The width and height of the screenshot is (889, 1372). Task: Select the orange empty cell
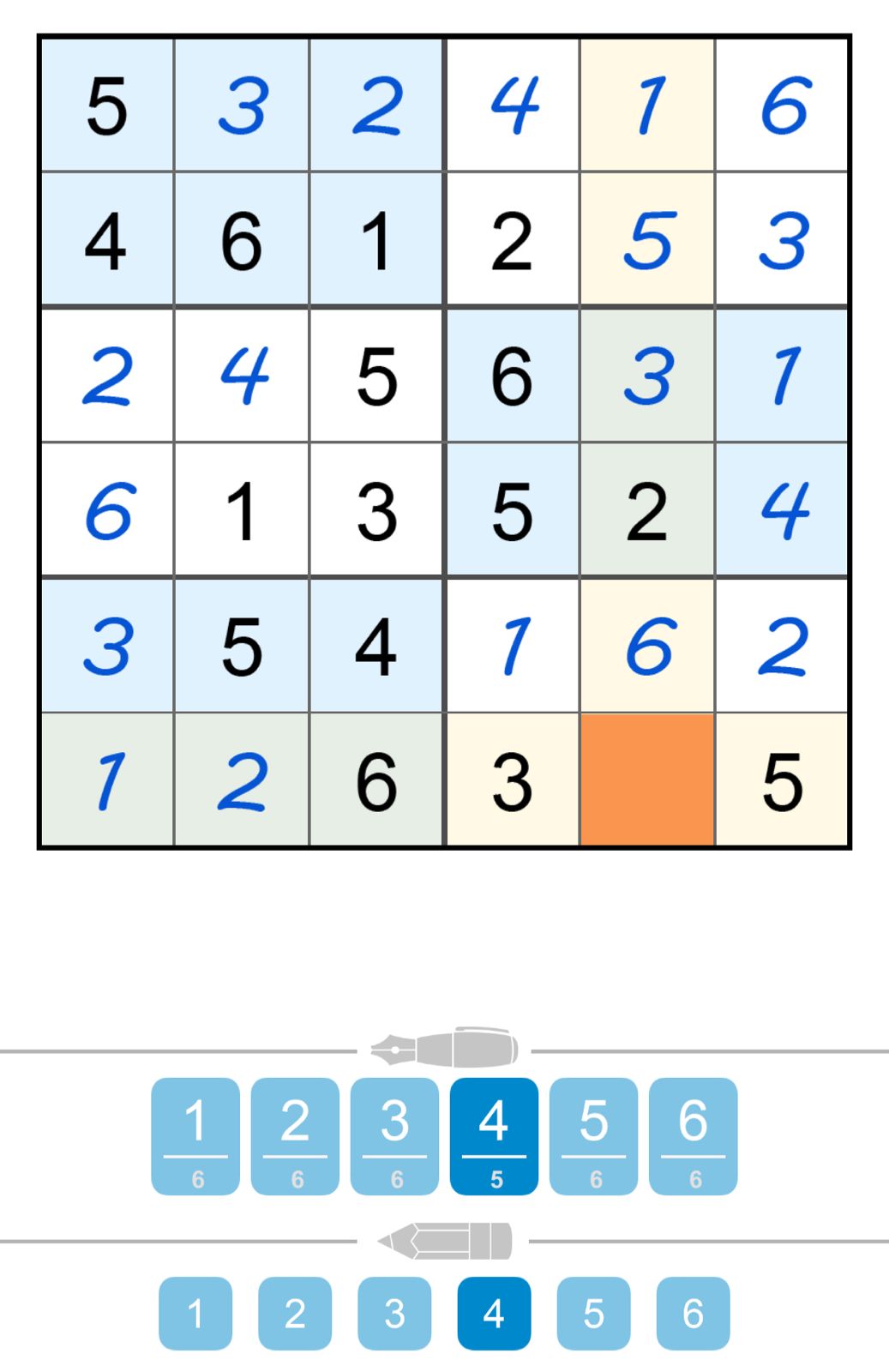point(647,779)
